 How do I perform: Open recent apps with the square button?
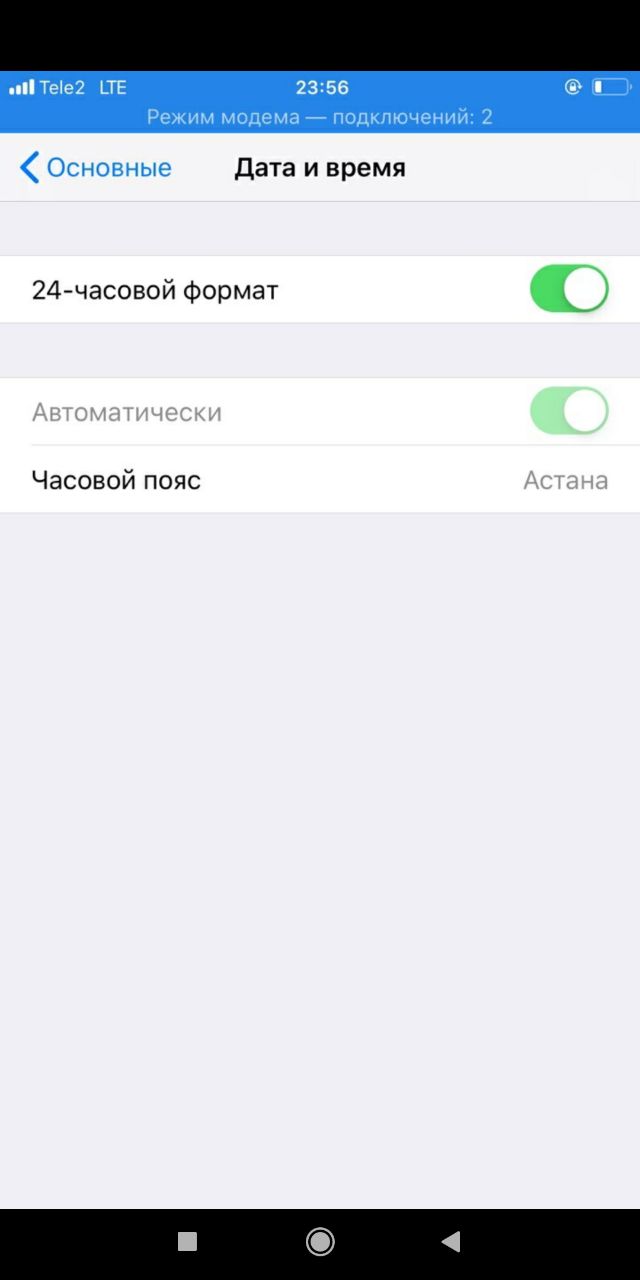[x=187, y=1241]
